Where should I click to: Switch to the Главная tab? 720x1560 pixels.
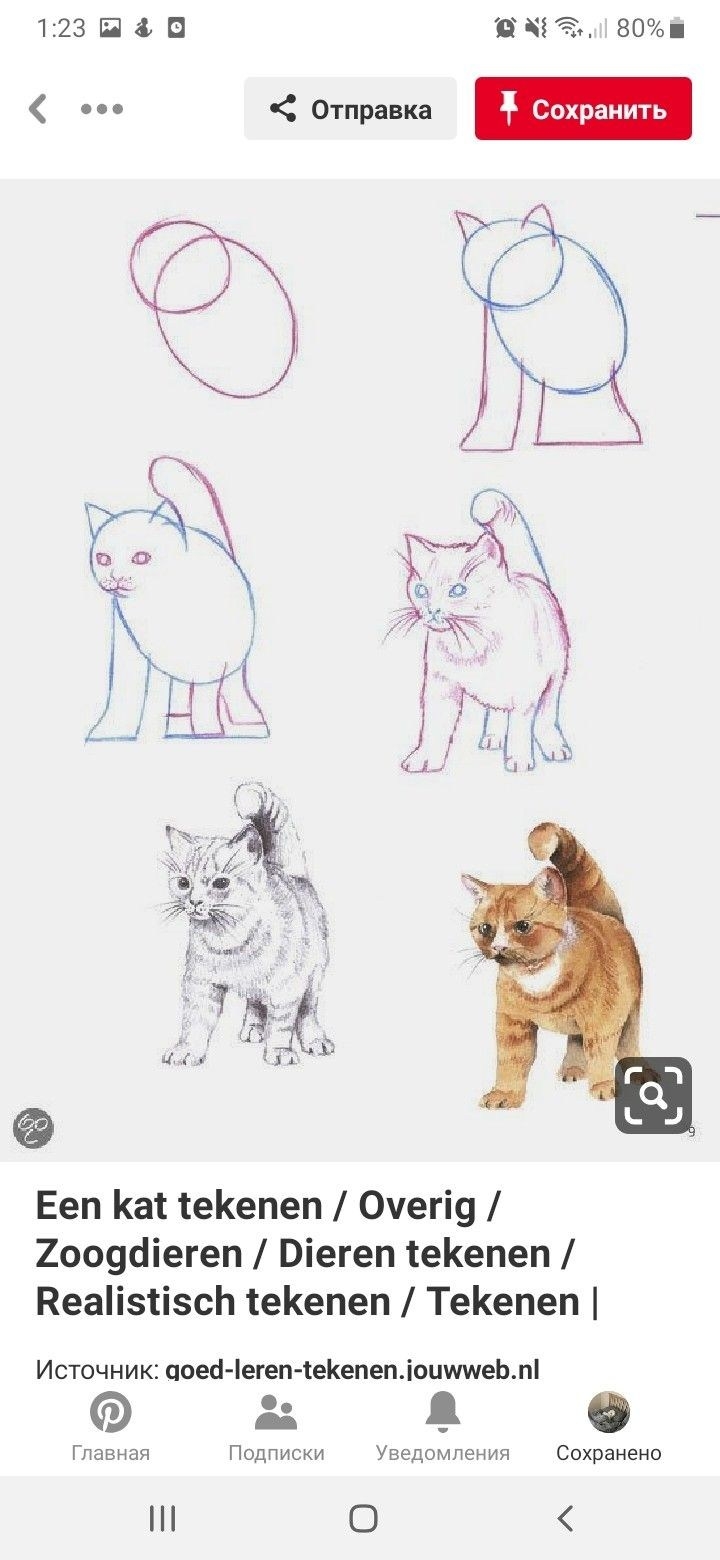[110, 1427]
